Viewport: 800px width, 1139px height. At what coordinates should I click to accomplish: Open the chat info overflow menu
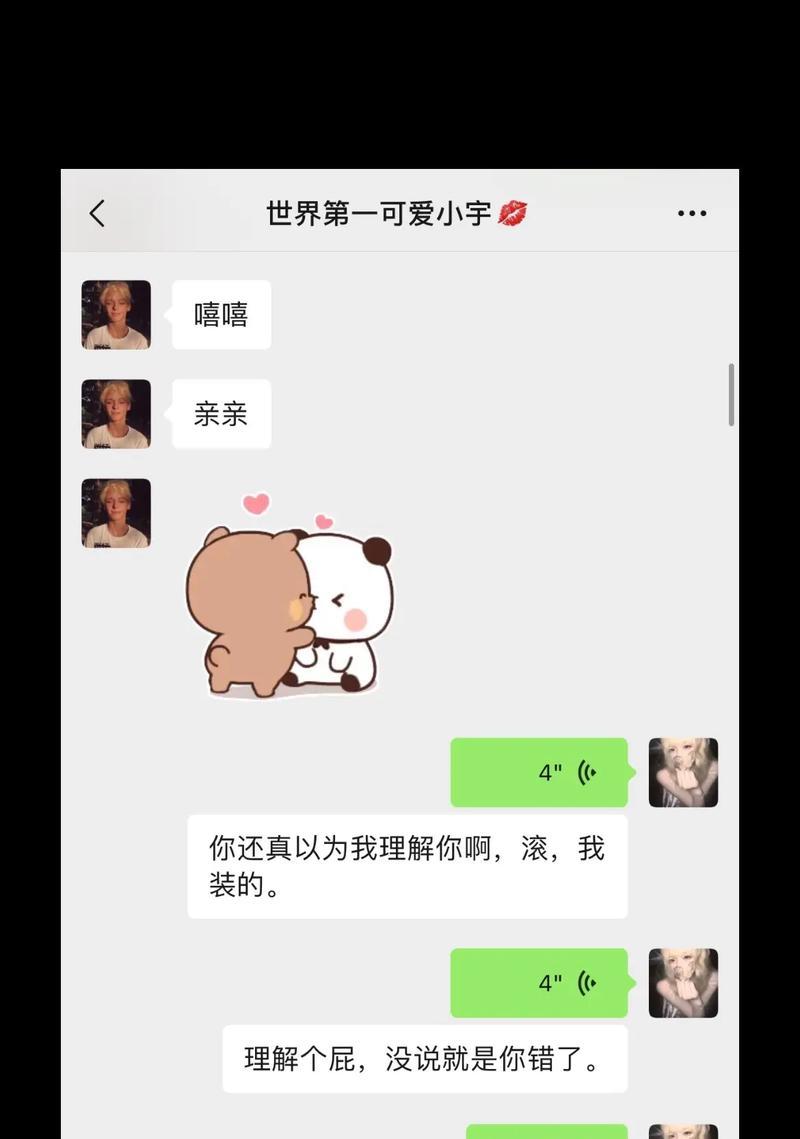[x=692, y=214]
